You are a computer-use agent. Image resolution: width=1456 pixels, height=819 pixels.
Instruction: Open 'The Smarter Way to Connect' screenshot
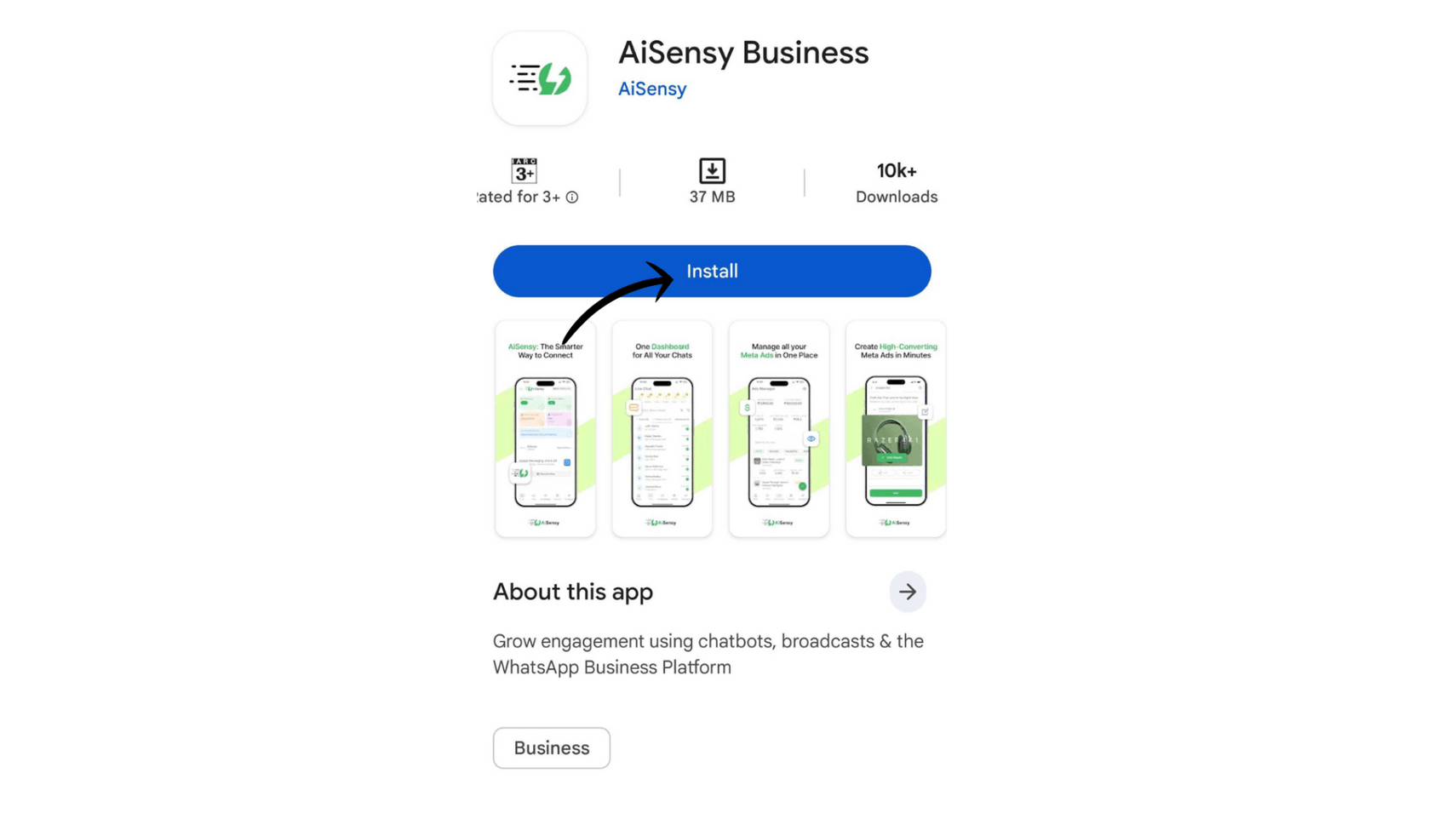[x=545, y=430]
